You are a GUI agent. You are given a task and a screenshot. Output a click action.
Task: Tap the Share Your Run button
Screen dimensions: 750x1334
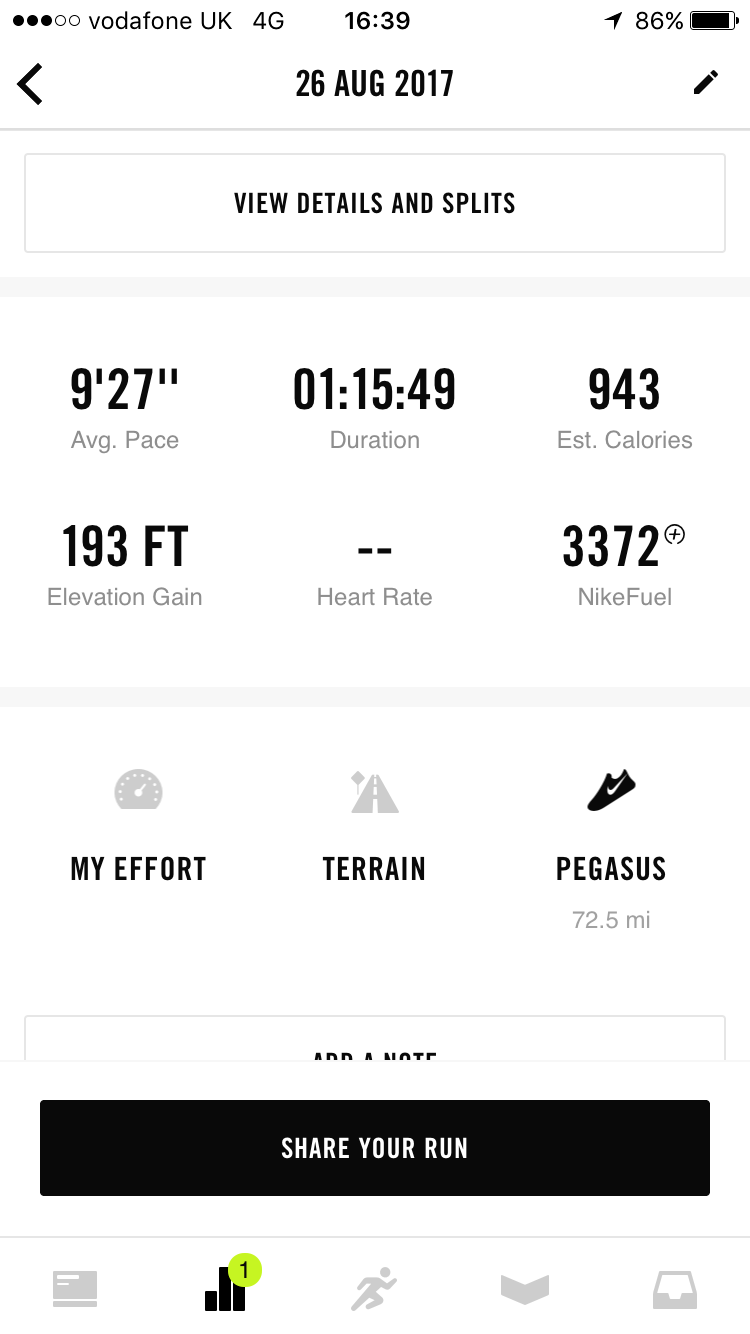point(374,1147)
